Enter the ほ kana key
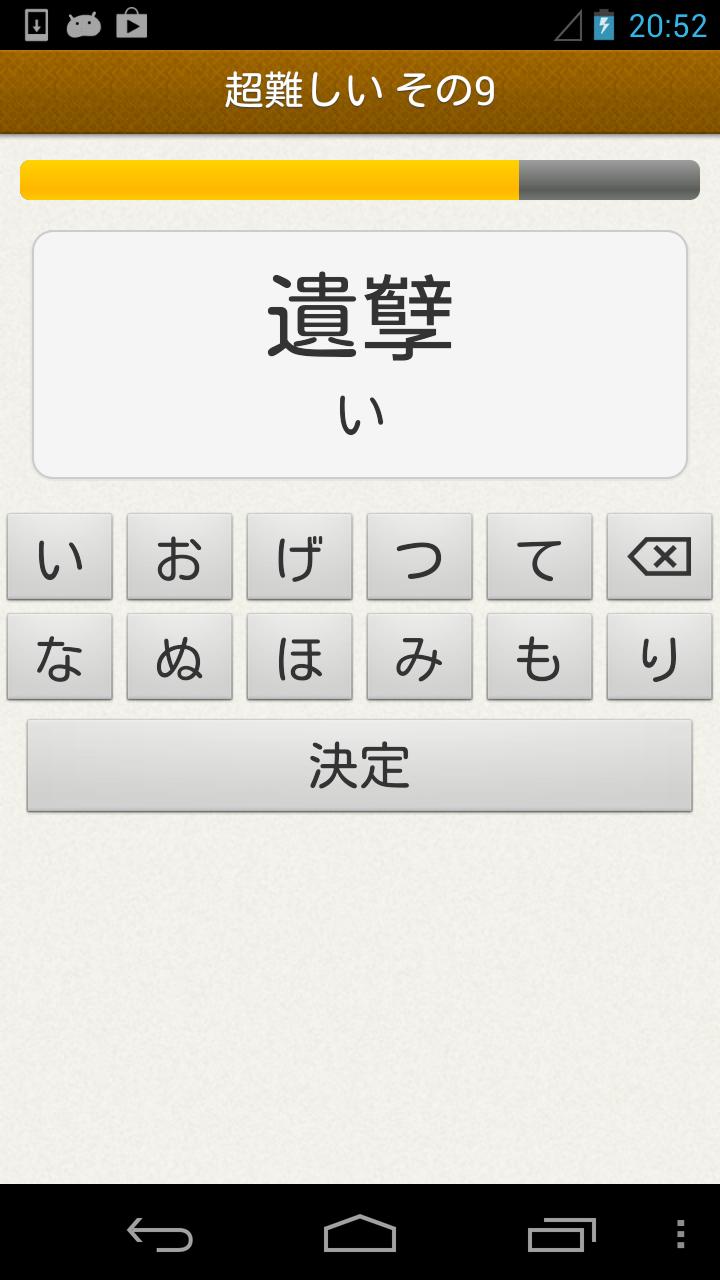The image size is (720, 1280). 300,657
